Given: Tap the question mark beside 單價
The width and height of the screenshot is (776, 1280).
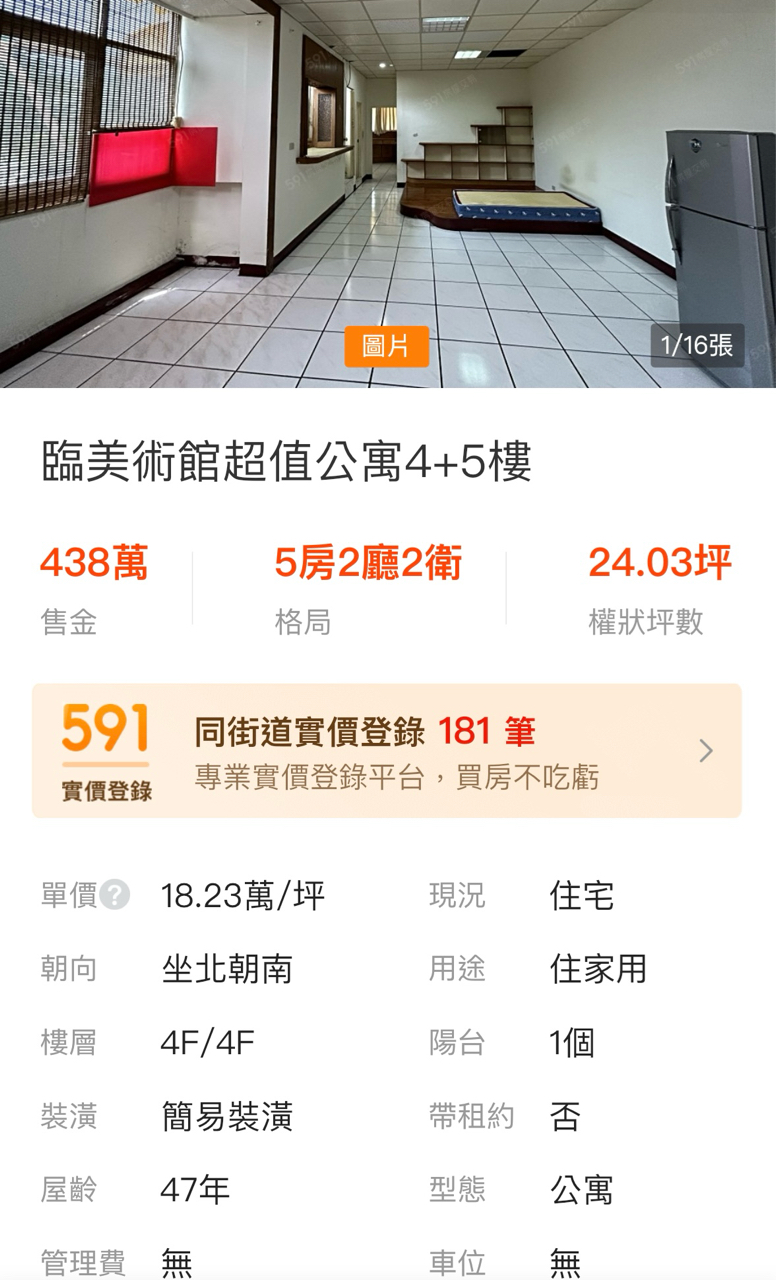Looking at the screenshot, I should 115,895.
